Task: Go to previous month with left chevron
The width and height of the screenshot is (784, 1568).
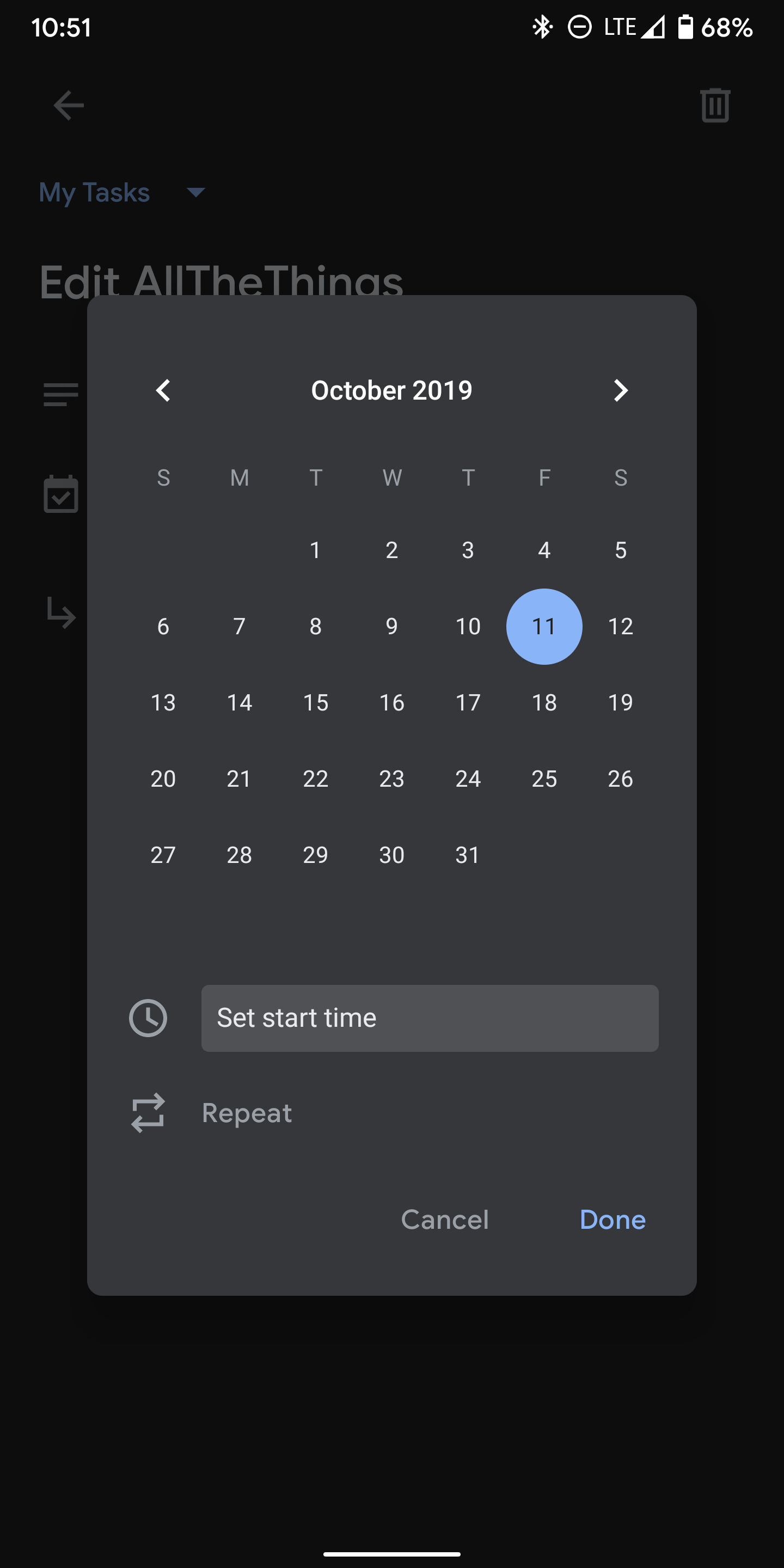Action: coord(163,390)
